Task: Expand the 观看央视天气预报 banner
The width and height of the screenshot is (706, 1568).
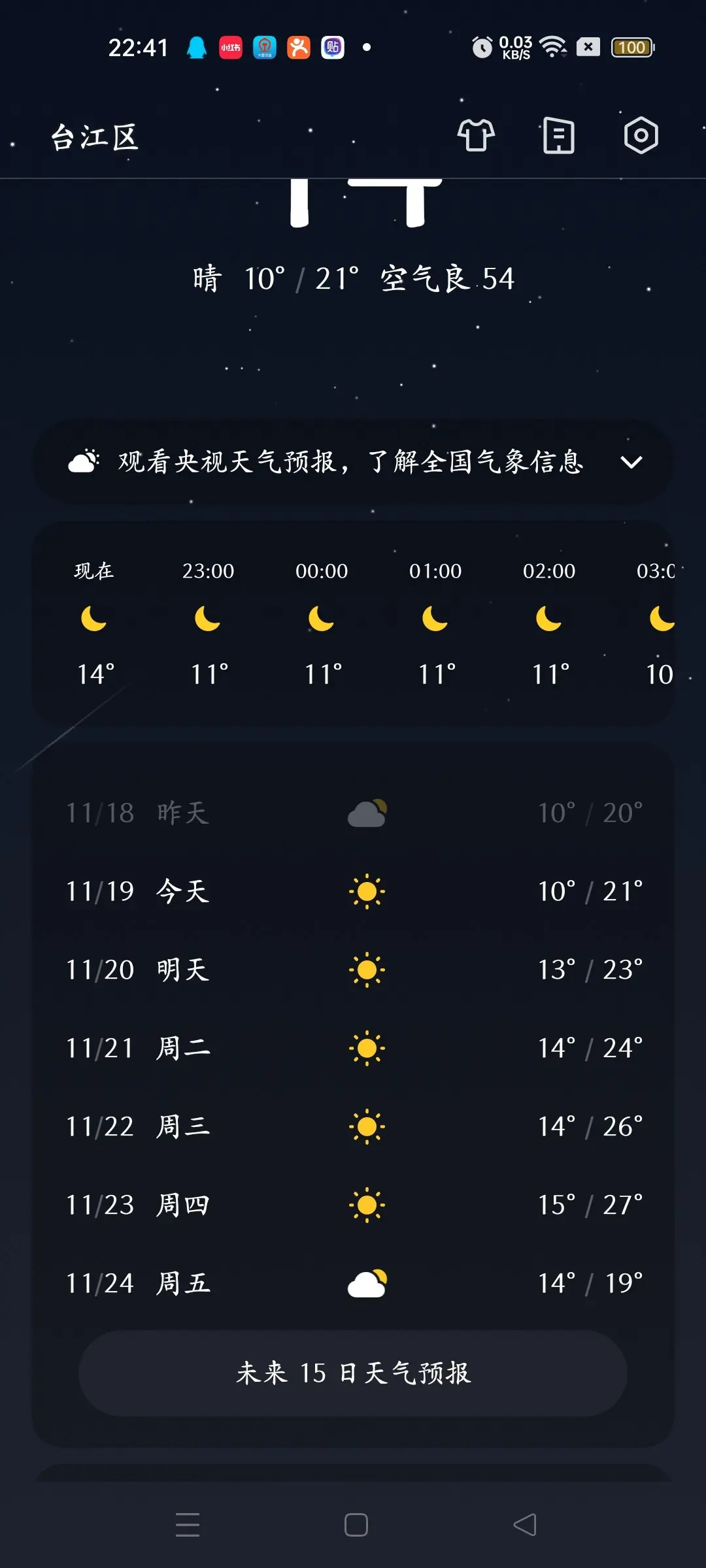Action: [353, 462]
